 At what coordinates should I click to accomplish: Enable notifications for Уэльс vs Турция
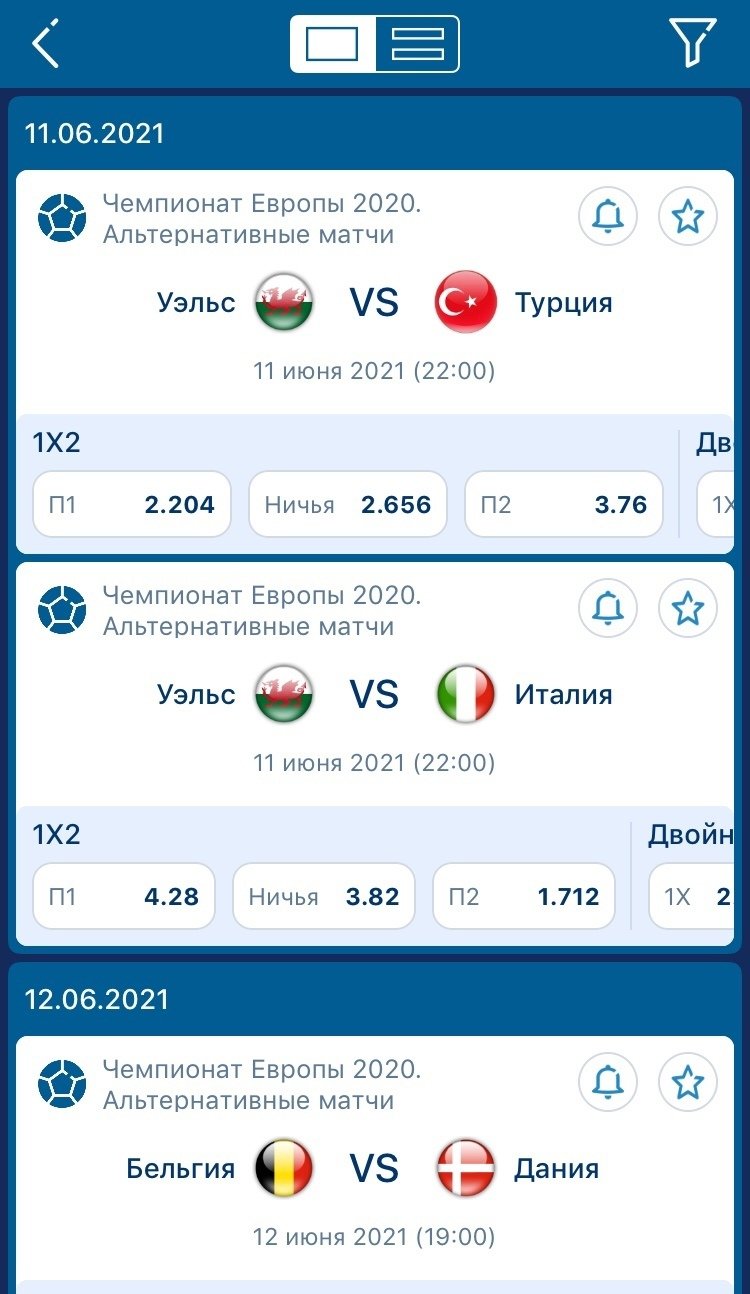tap(608, 216)
